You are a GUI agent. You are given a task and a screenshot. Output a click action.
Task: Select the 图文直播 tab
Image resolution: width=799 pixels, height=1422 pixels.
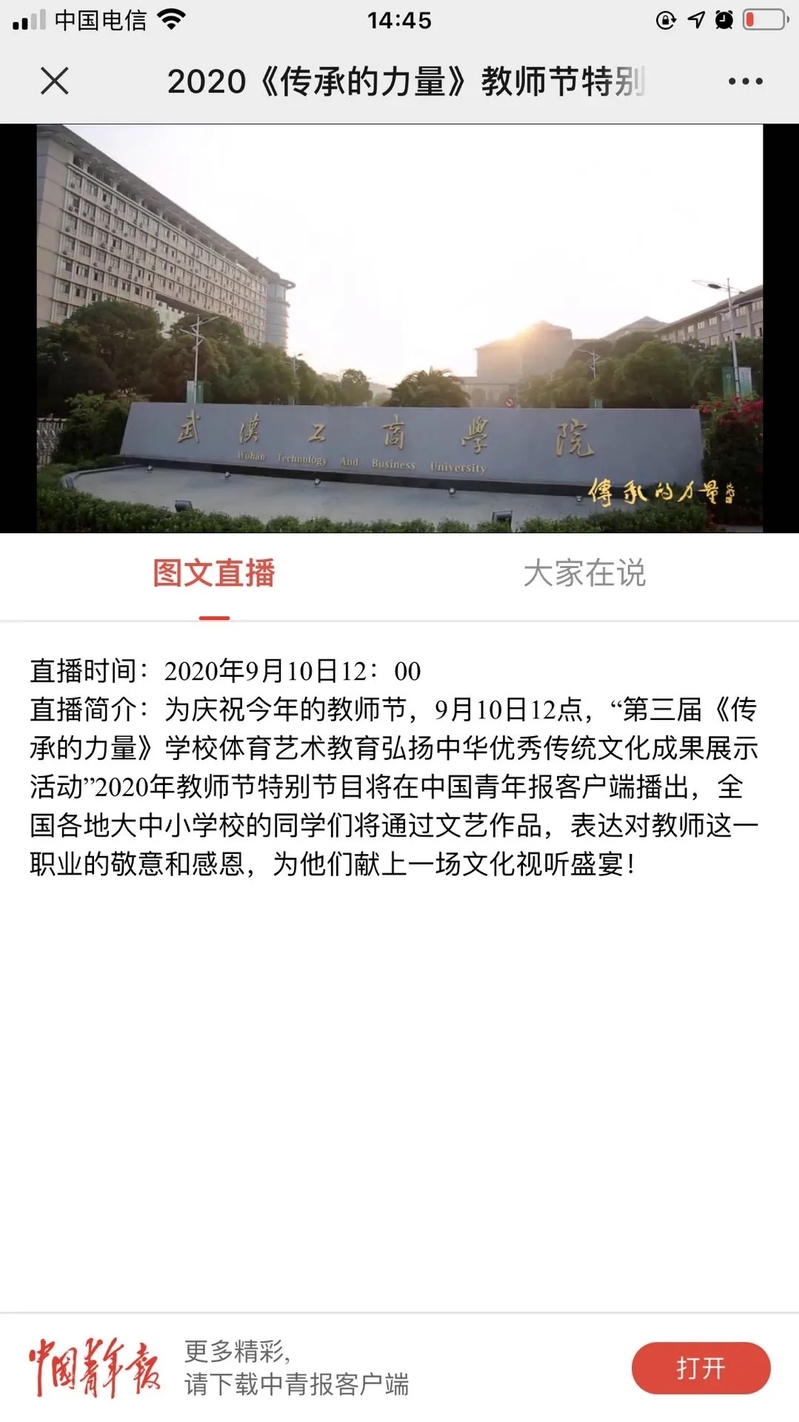coord(213,574)
